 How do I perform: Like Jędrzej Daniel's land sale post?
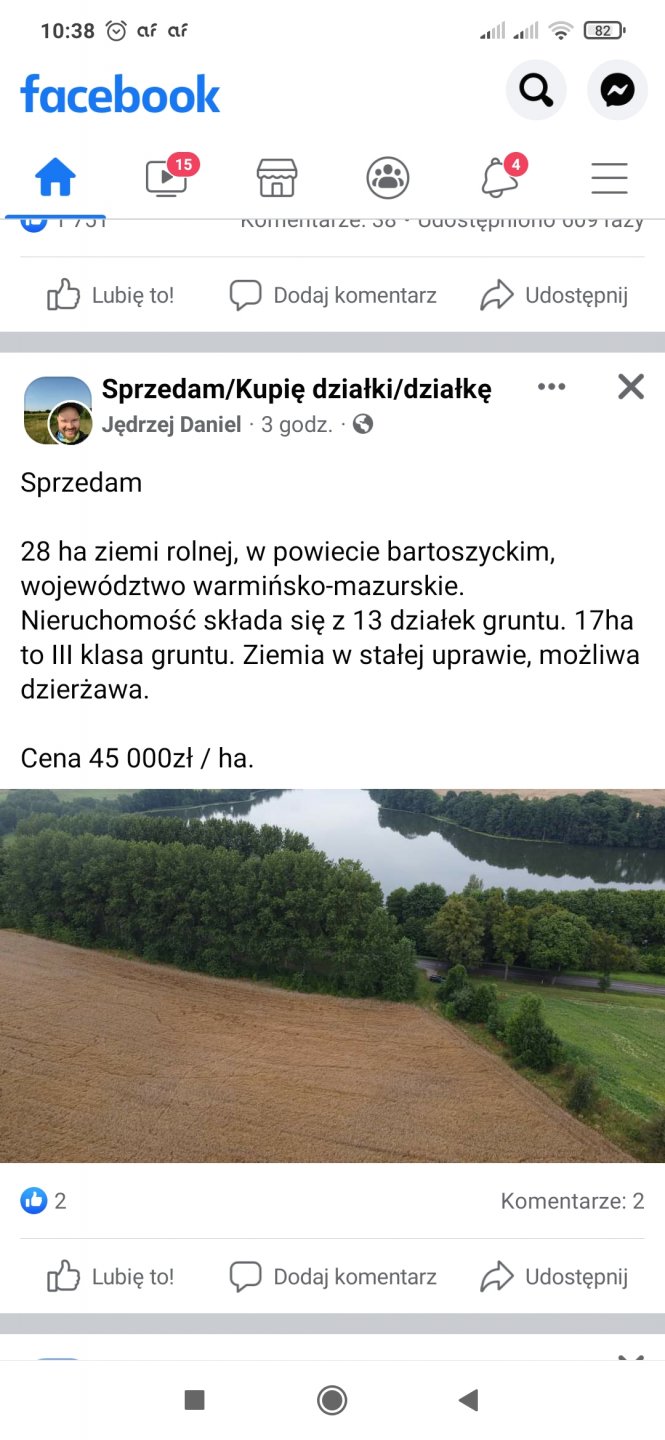click(x=111, y=1276)
